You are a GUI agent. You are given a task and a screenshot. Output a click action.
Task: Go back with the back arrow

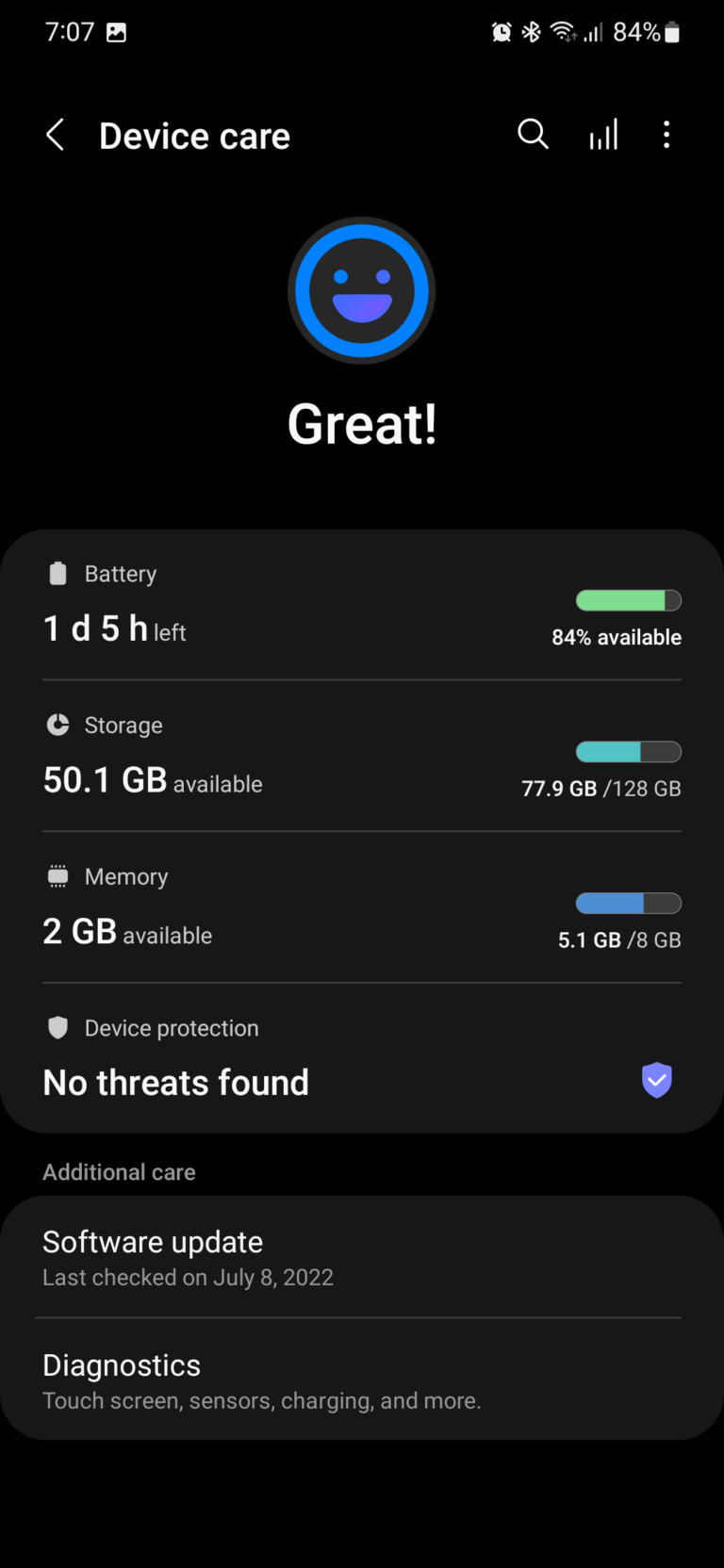tap(54, 135)
